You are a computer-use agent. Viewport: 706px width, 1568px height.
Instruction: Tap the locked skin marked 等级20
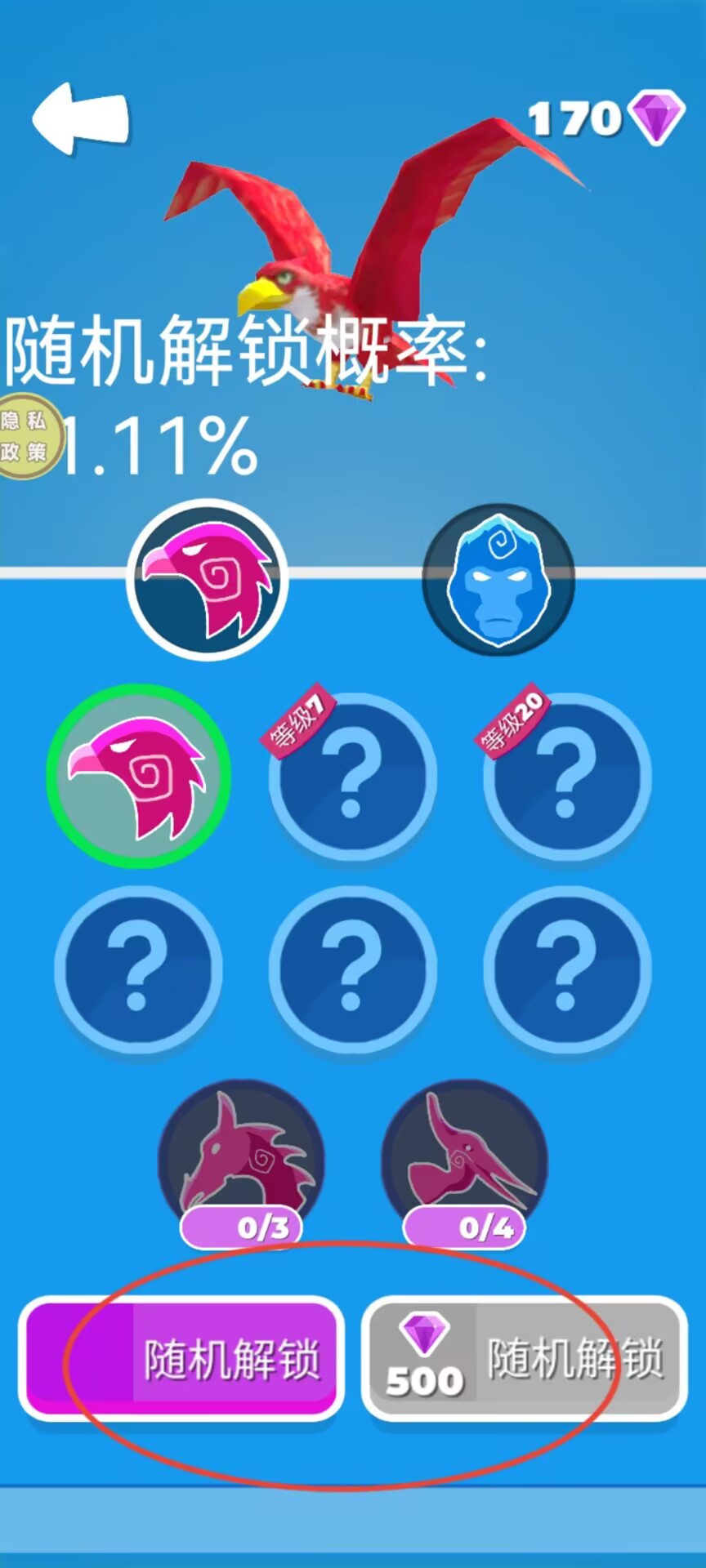[x=567, y=776]
